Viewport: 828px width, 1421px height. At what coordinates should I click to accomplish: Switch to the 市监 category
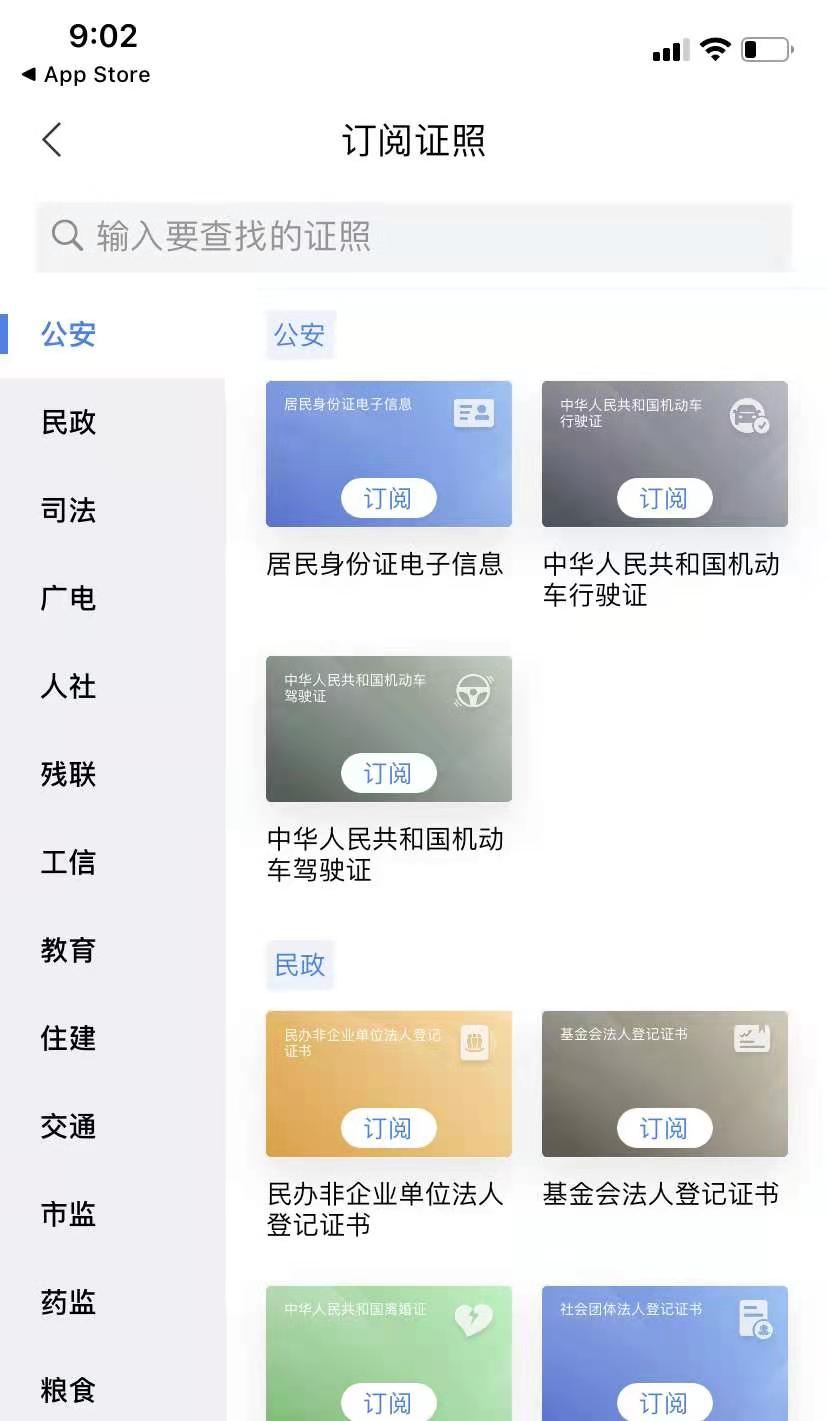(x=69, y=1214)
